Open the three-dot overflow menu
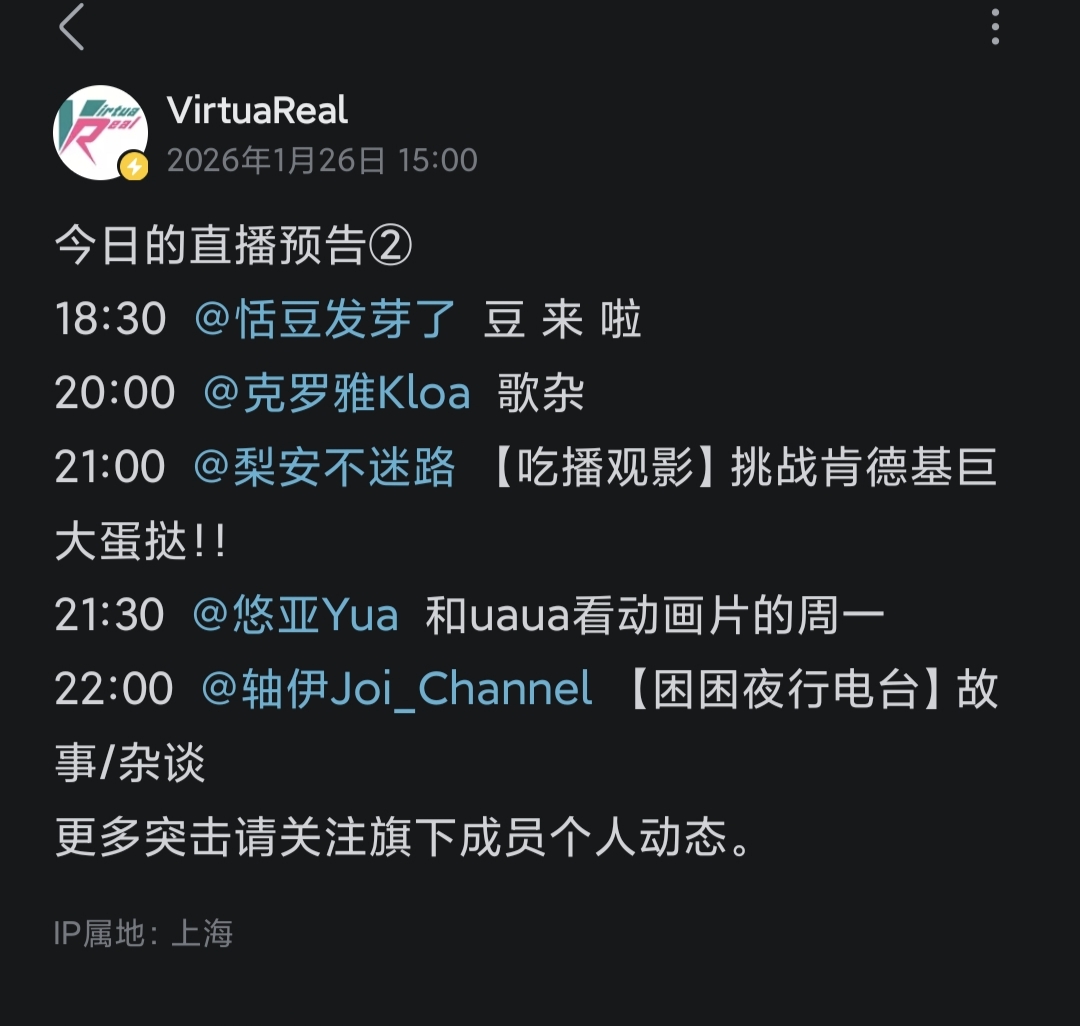Viewport: 1080px width, 1026px height. 994,27
